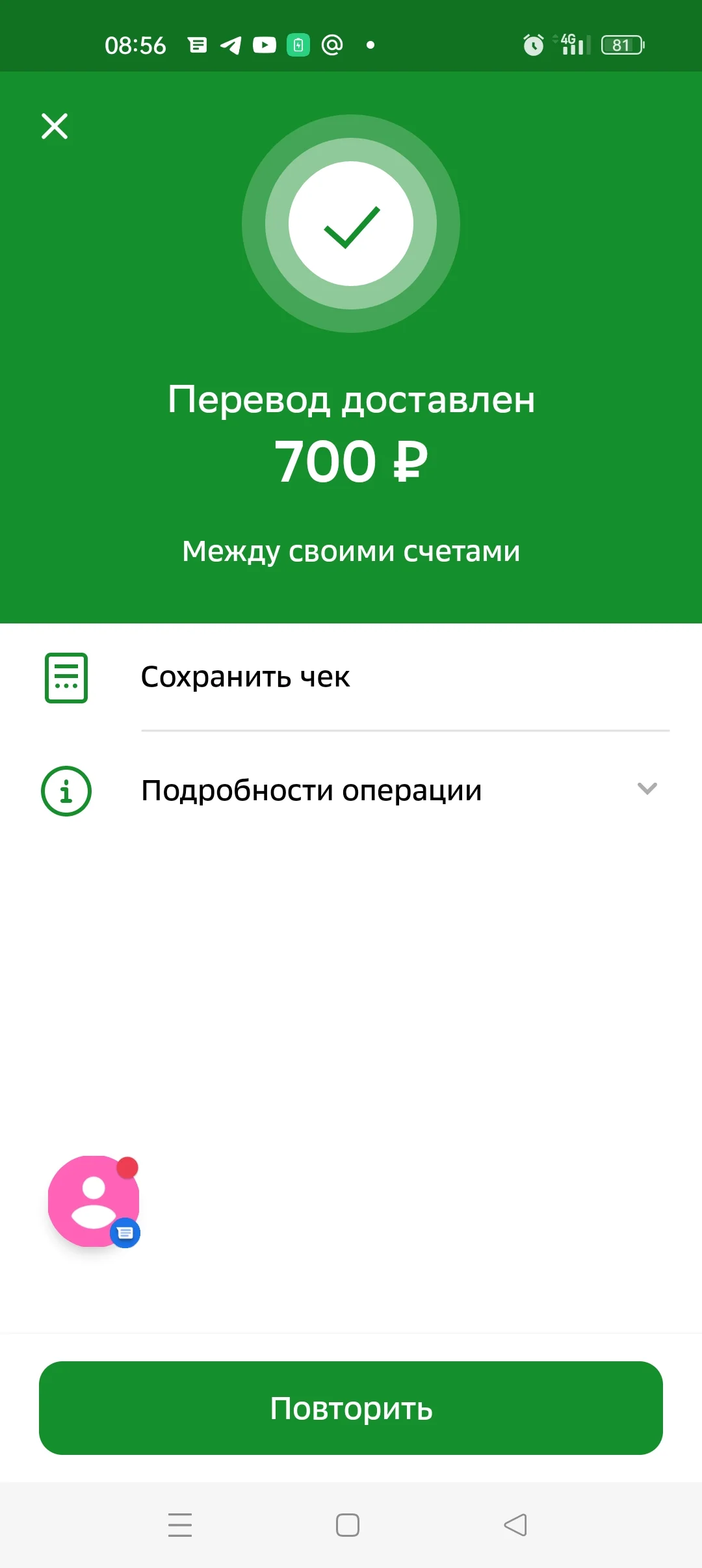Viewport: 702px width, 1568px height.
Task: Close the transfer confirmation with the X
Action: click(x=55, y=126)
